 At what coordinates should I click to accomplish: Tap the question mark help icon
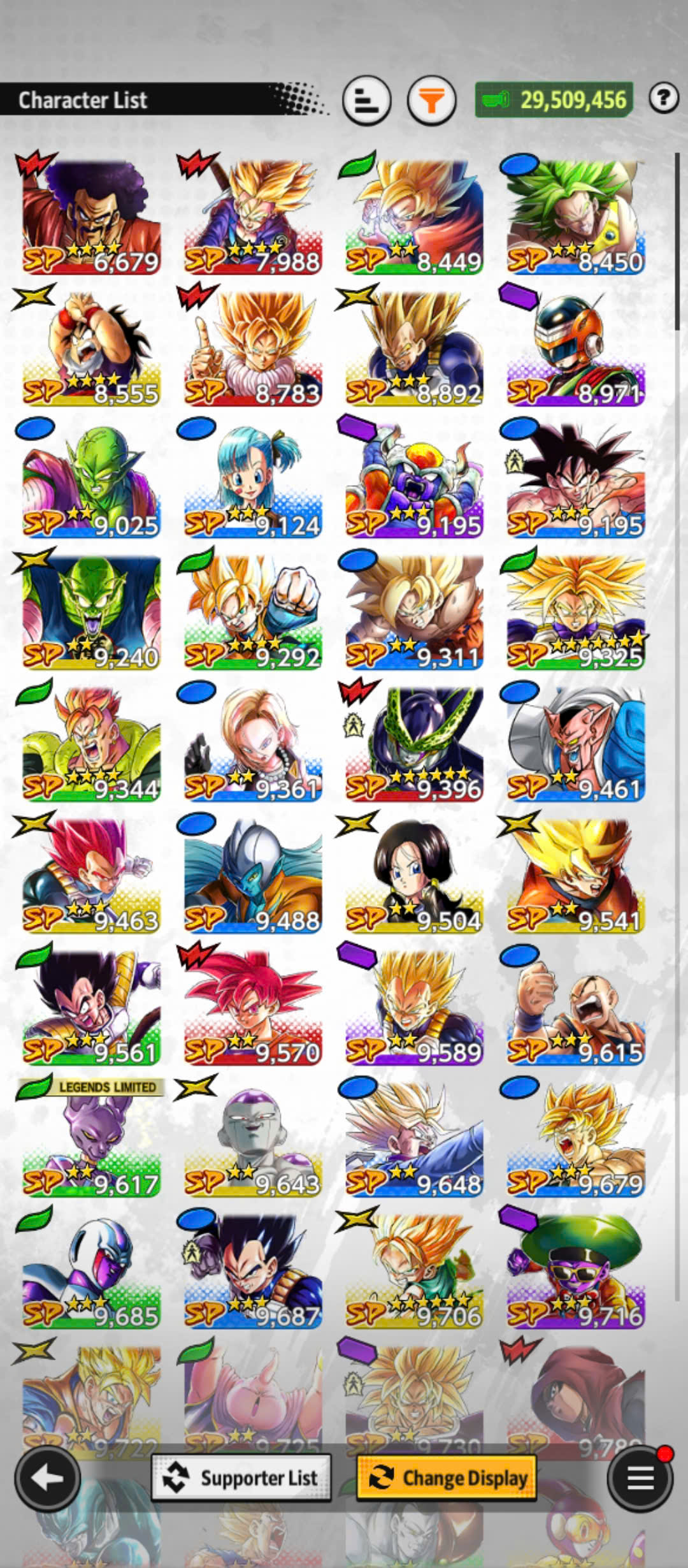tap(664, 98)
